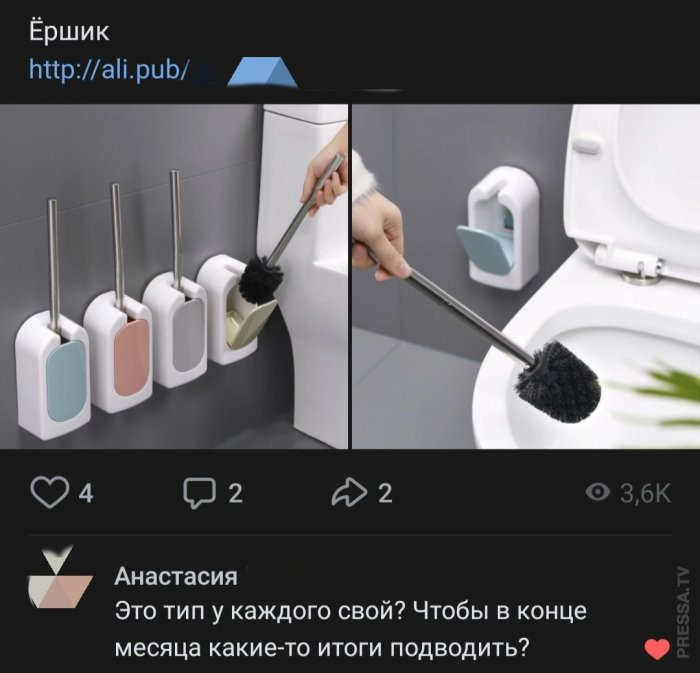This screenshot has height=673, width=700.
Task: Like Анастасия's comment with the heart
Action: pyautogui.click(x=657, y=648)
